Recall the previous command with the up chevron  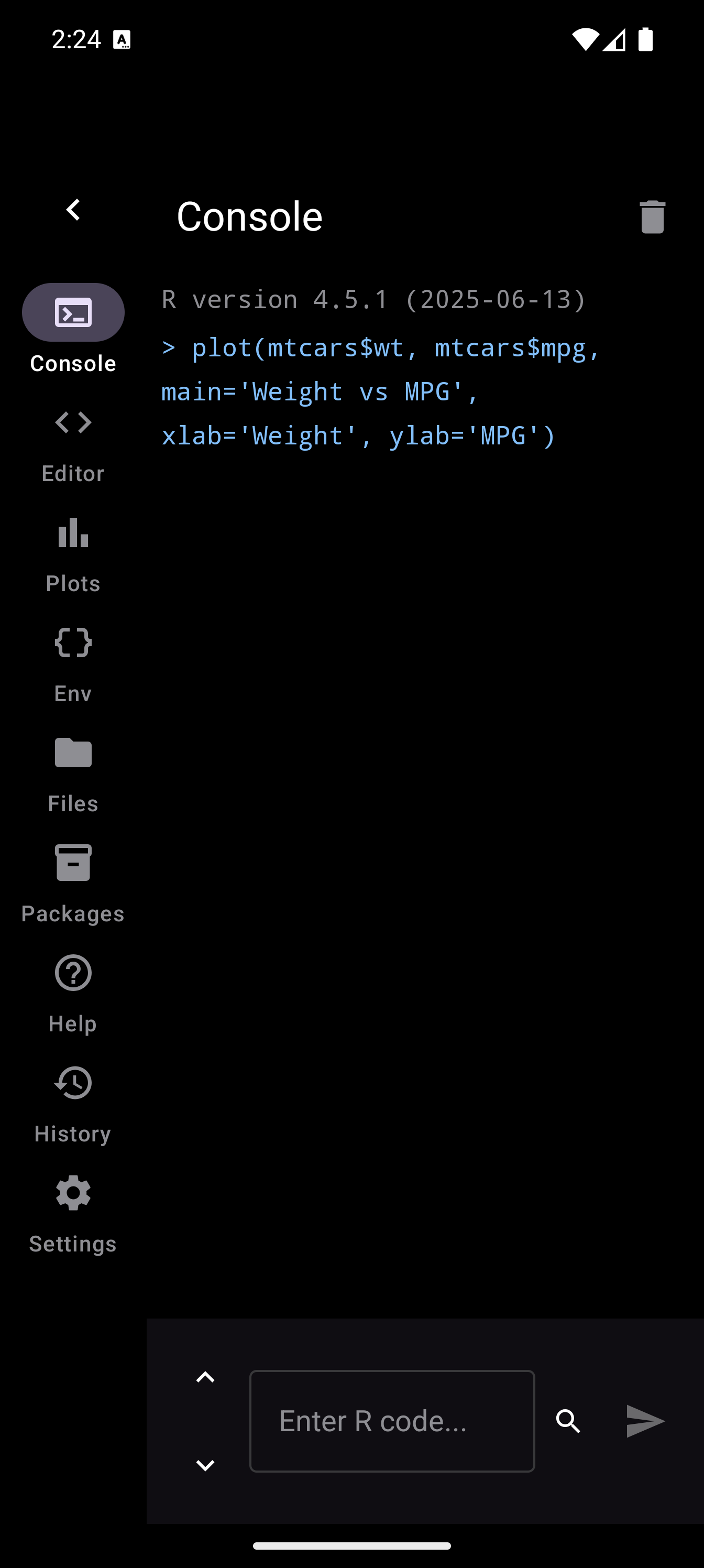pos(206,1377)
